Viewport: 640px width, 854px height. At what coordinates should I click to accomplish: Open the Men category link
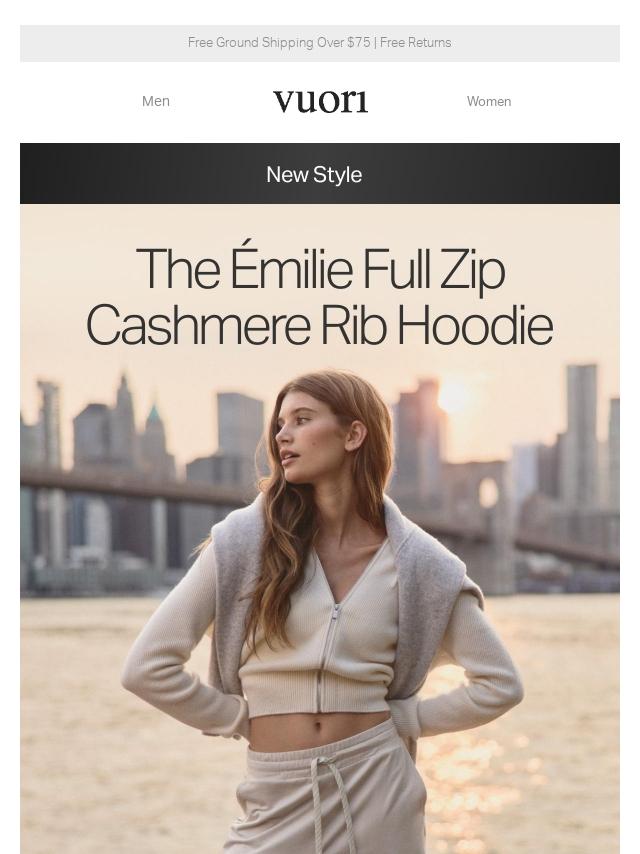point(156,101)
